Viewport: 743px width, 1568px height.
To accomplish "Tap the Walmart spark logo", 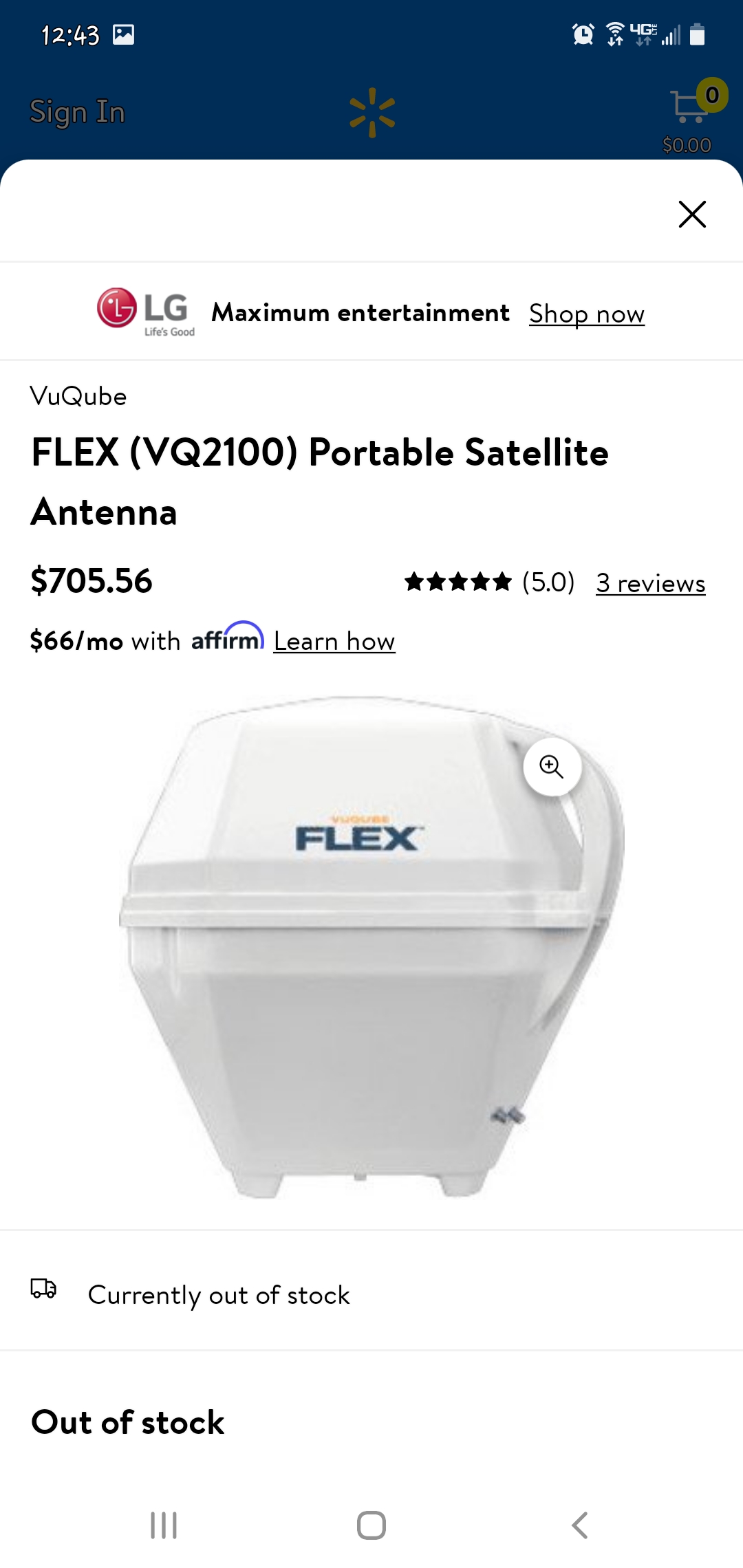I will point(372,112).
